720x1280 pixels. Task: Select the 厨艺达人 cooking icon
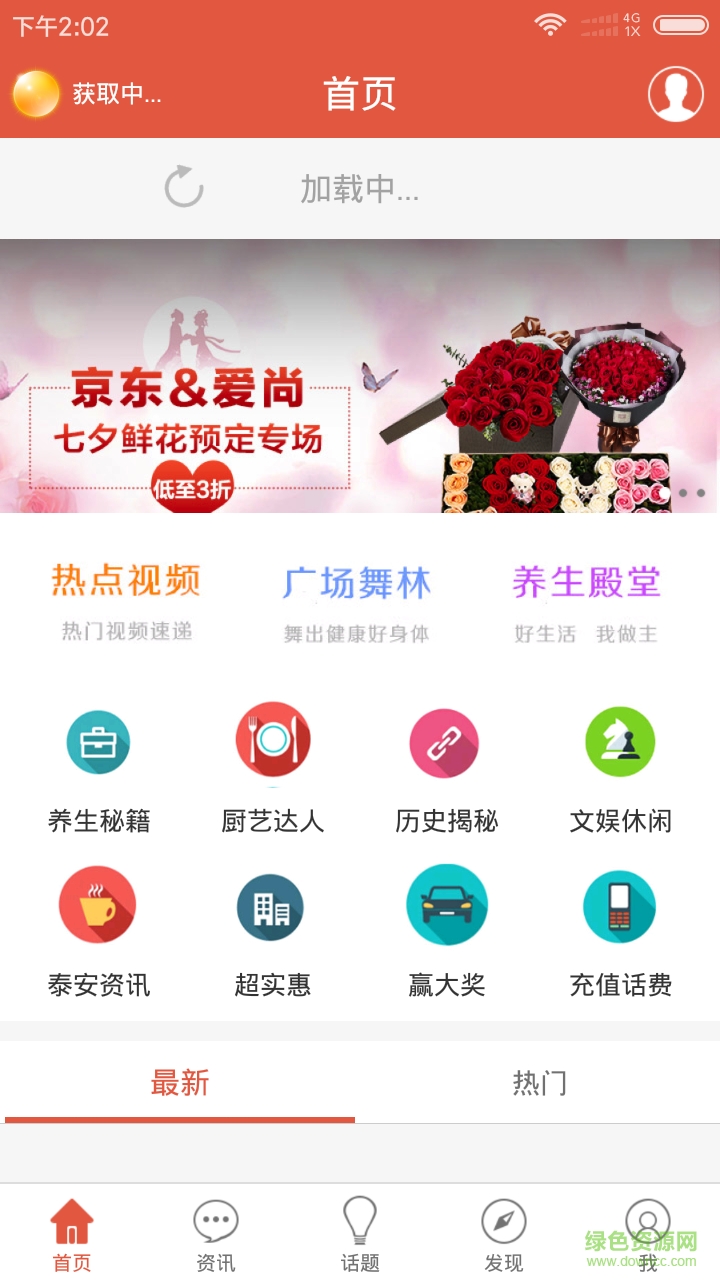(272, 741)
